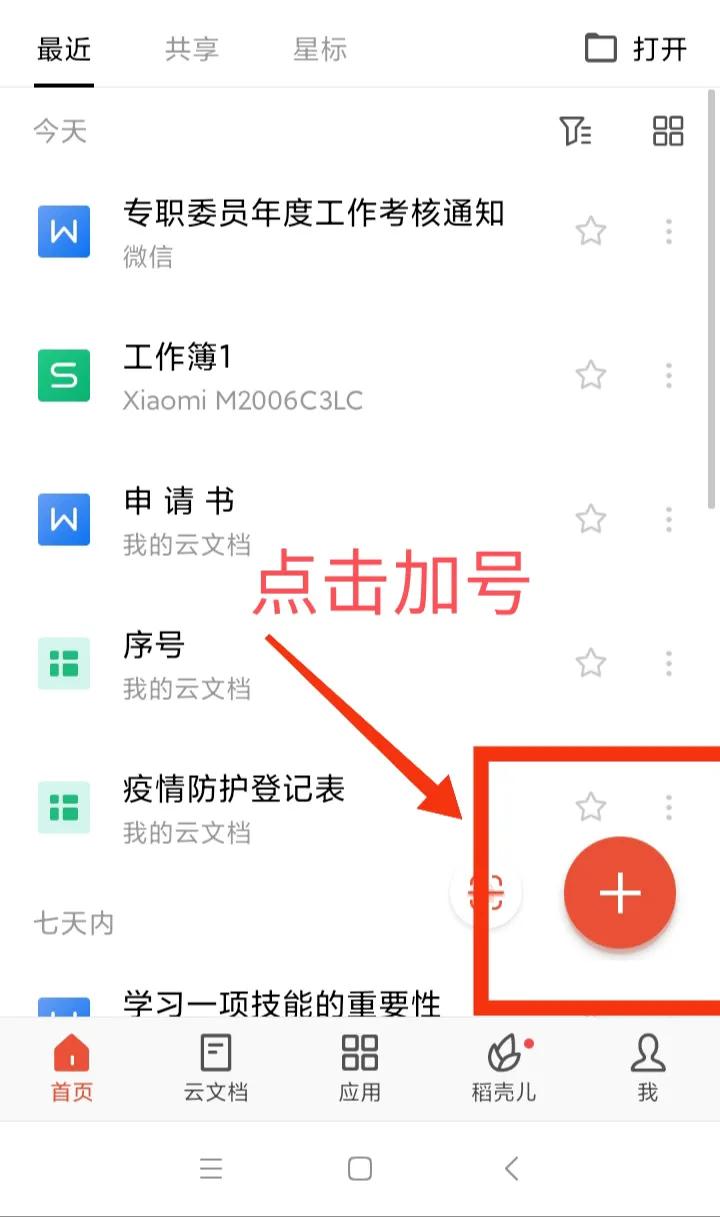Open more options for 序号 document
The image size is (720, 1217).
(x=668, y=663)
